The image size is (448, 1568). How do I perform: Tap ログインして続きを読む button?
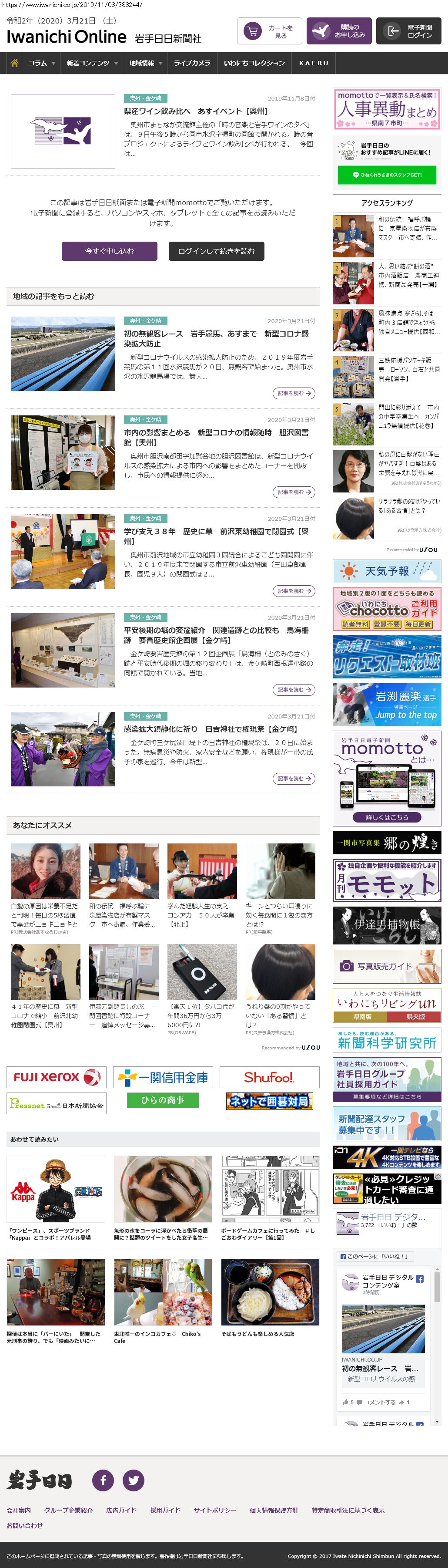pos(217,251)
